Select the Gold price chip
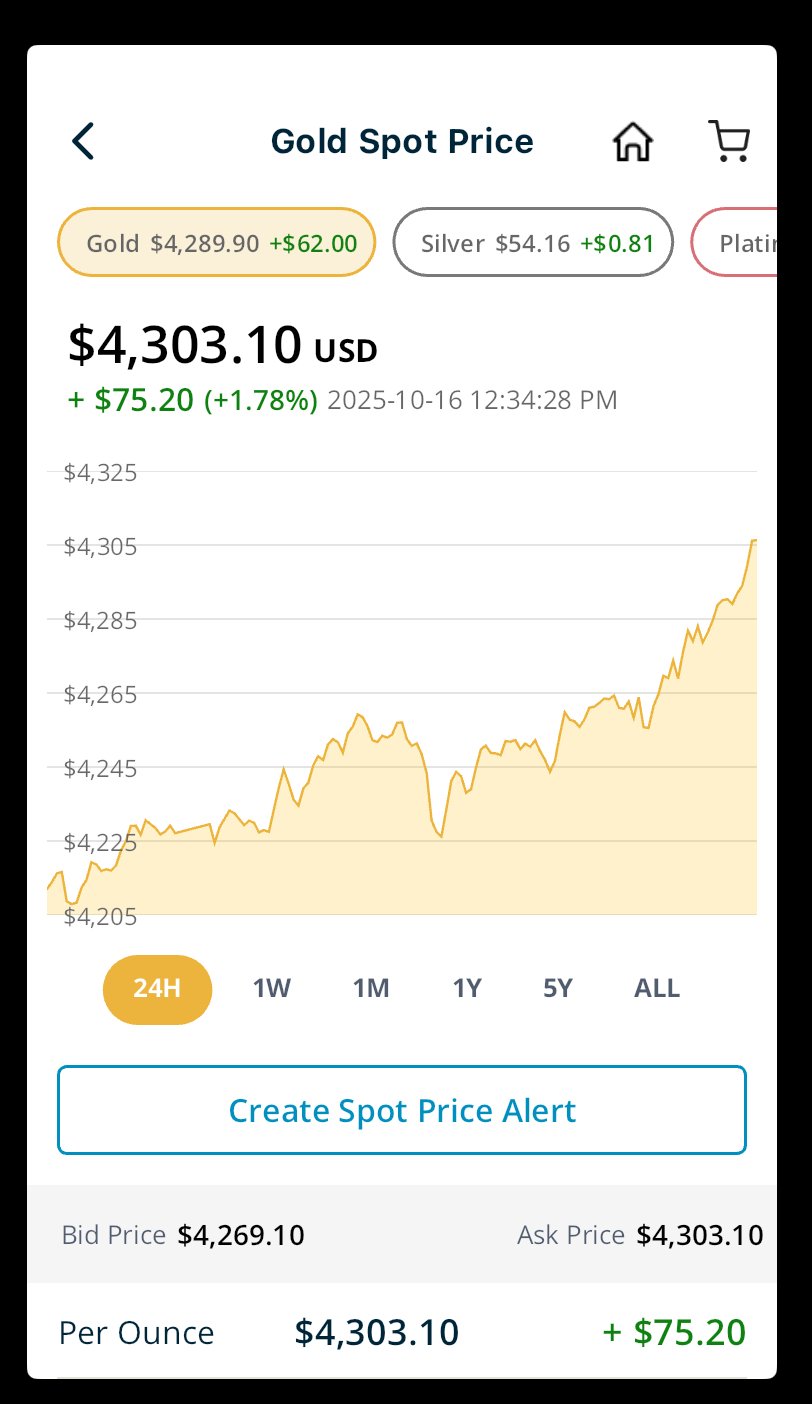Screen dimensions: 812x1404 click(x=217, y=243)
